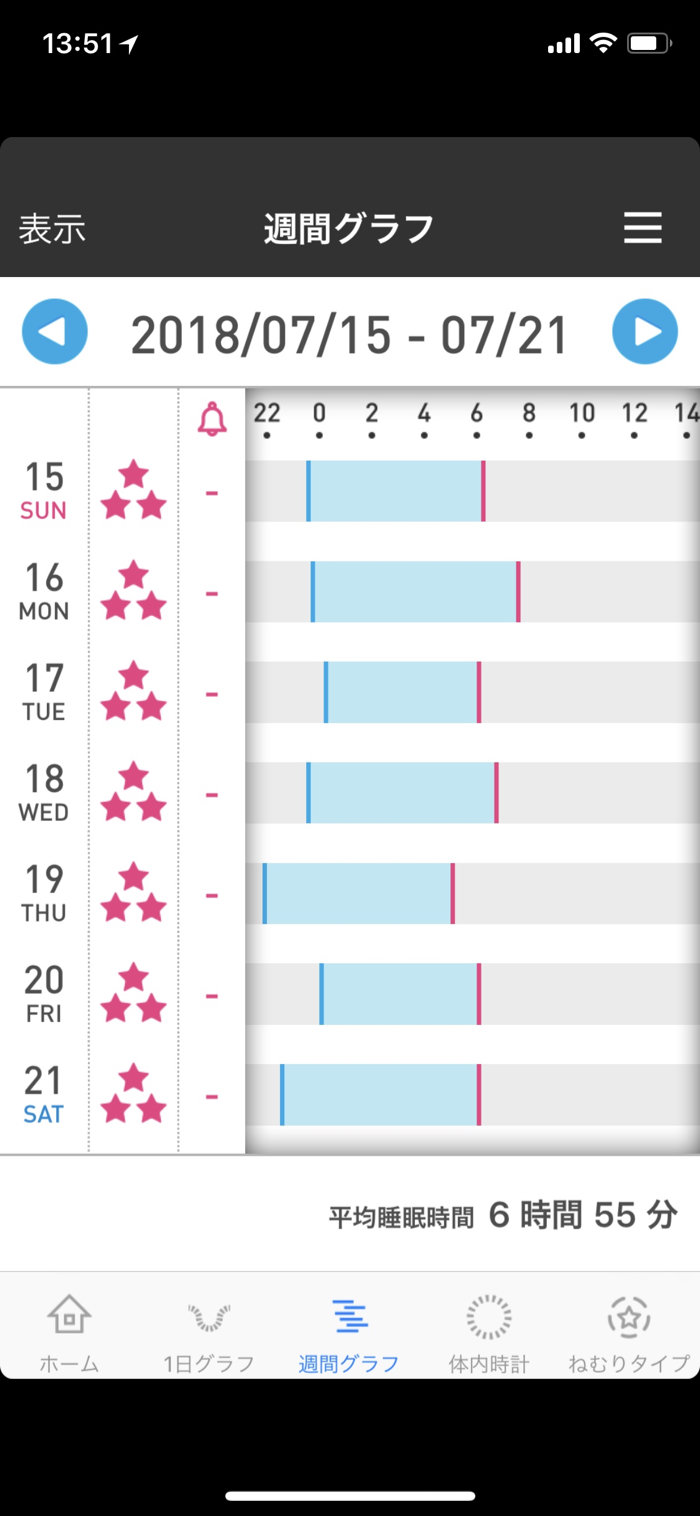Open the hamburger menu
The width and height of the screenshot is (700, 1516).
(643, 229)
